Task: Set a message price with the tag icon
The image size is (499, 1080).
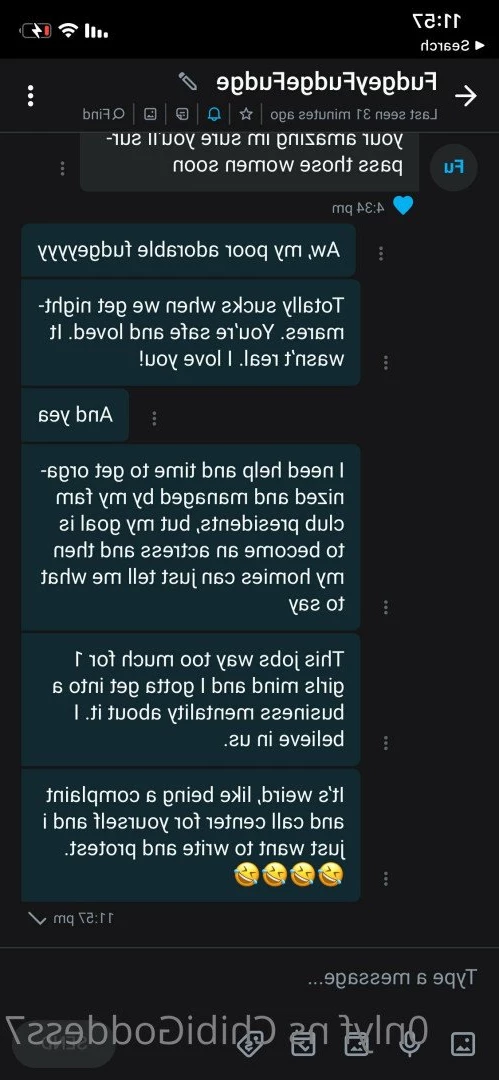Action: pyautogui.click(x=250, y=1044)
